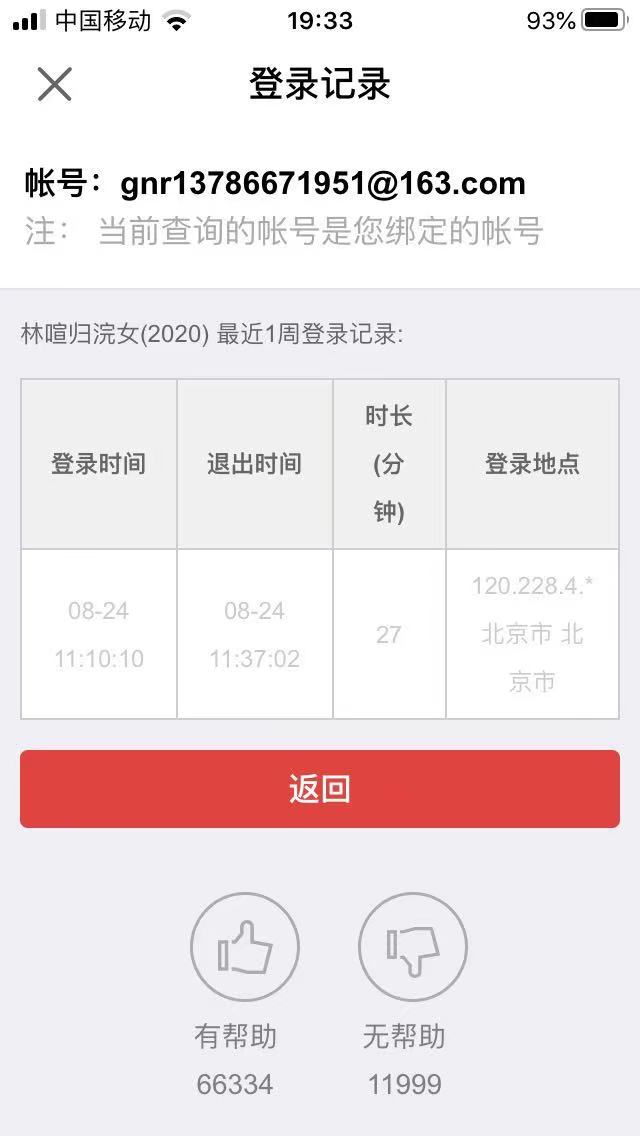The width and height of the screenshot is (640, 1136).
Task: Close the login records page
Action: (x=54, y=84)
